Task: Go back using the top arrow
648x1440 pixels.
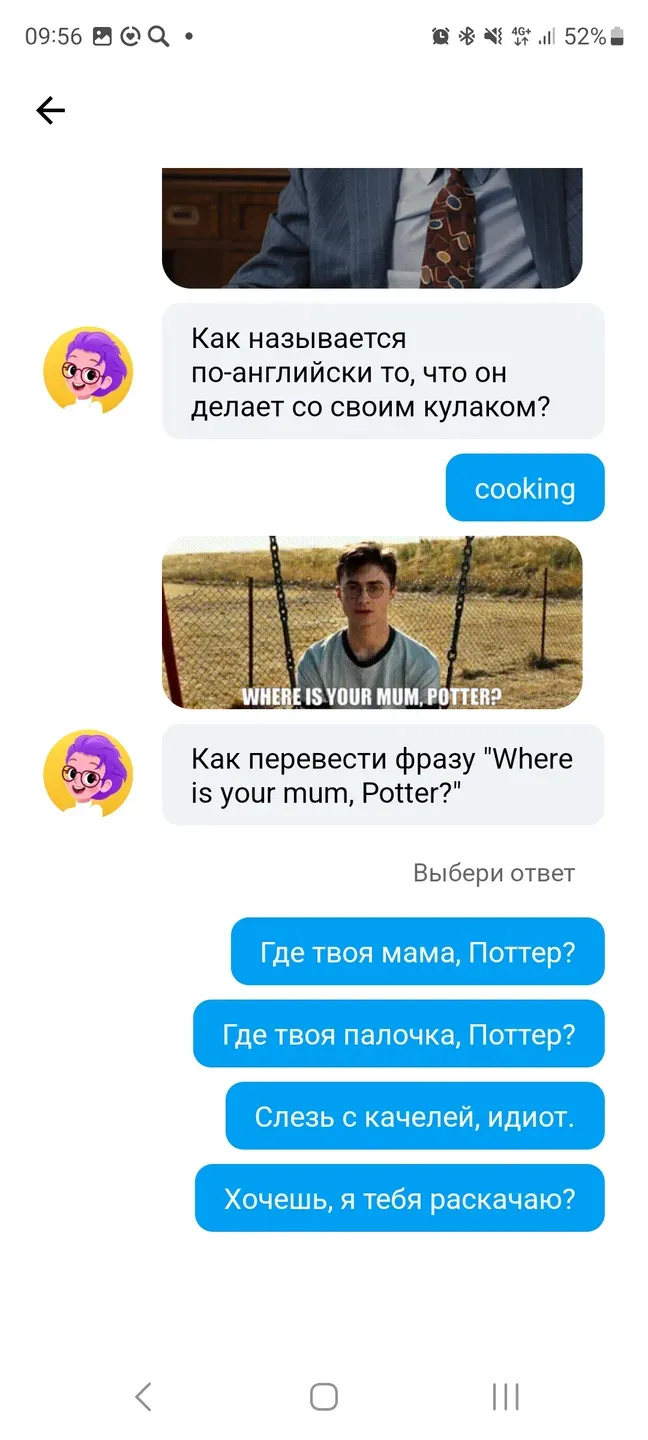Action: click(50, 110)
